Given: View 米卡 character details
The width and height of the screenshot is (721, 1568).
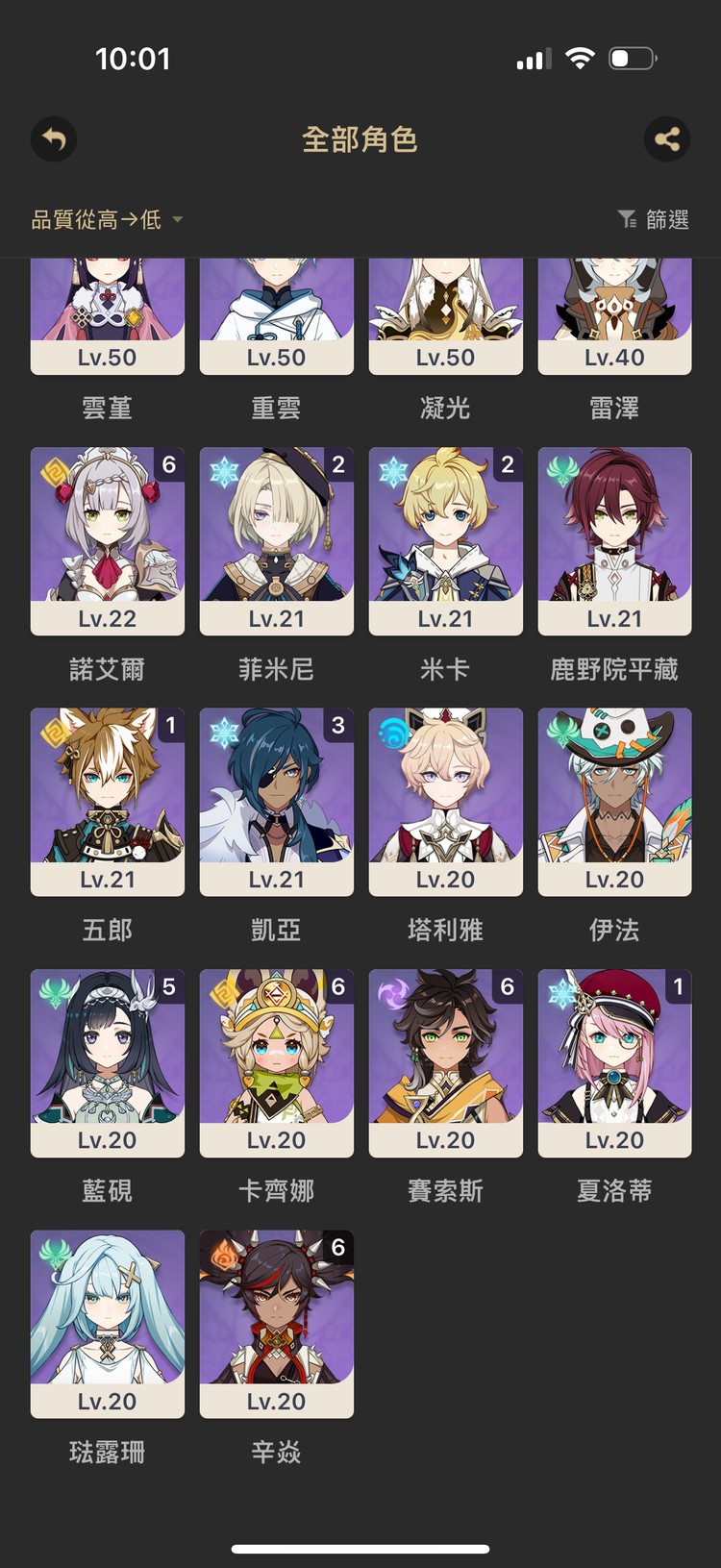Looking at the screenshot, I should click(446, 541).
